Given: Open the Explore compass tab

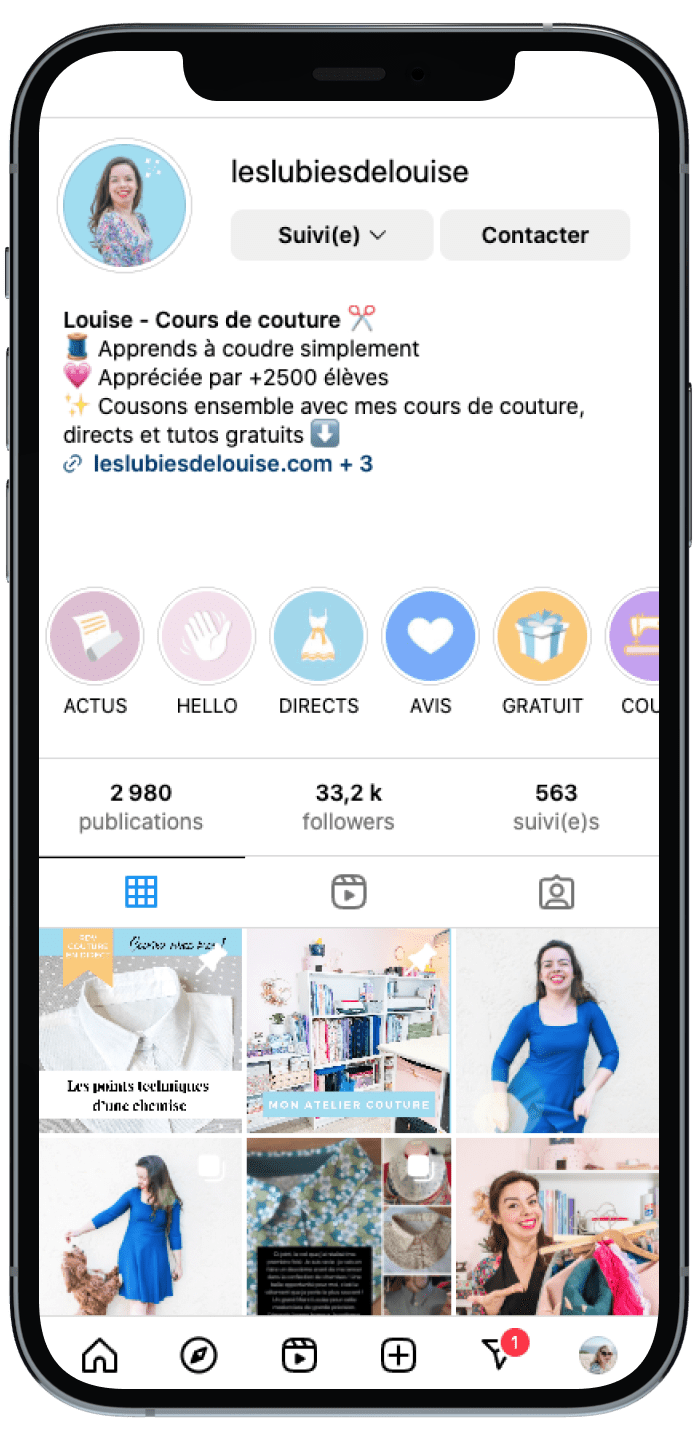Looking at the screenshot, I should [x=199, y=1356].
